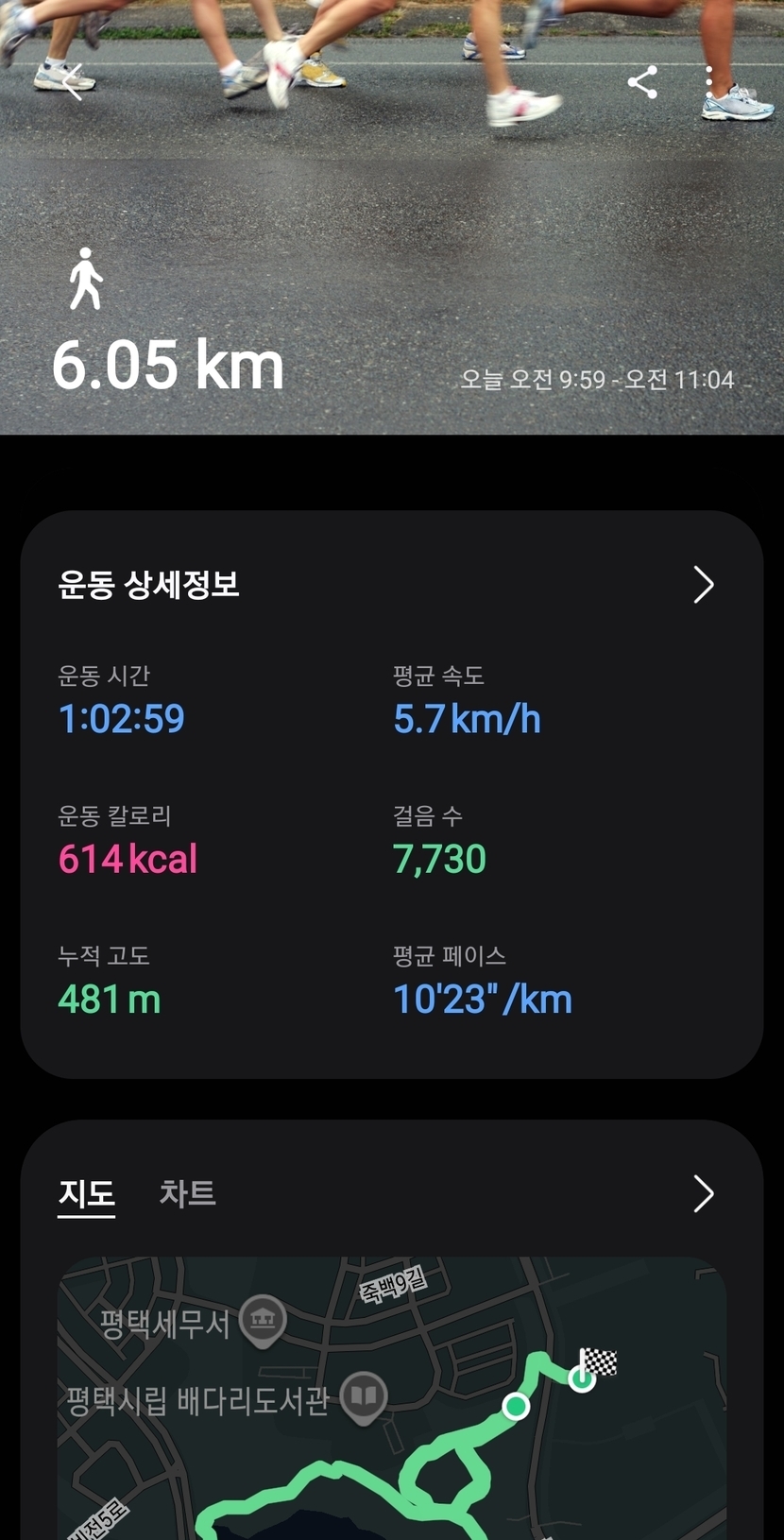This screenshot has height=1540, width=784.
Task: Switch to the 지도 tab
Action: (86, 1193)
